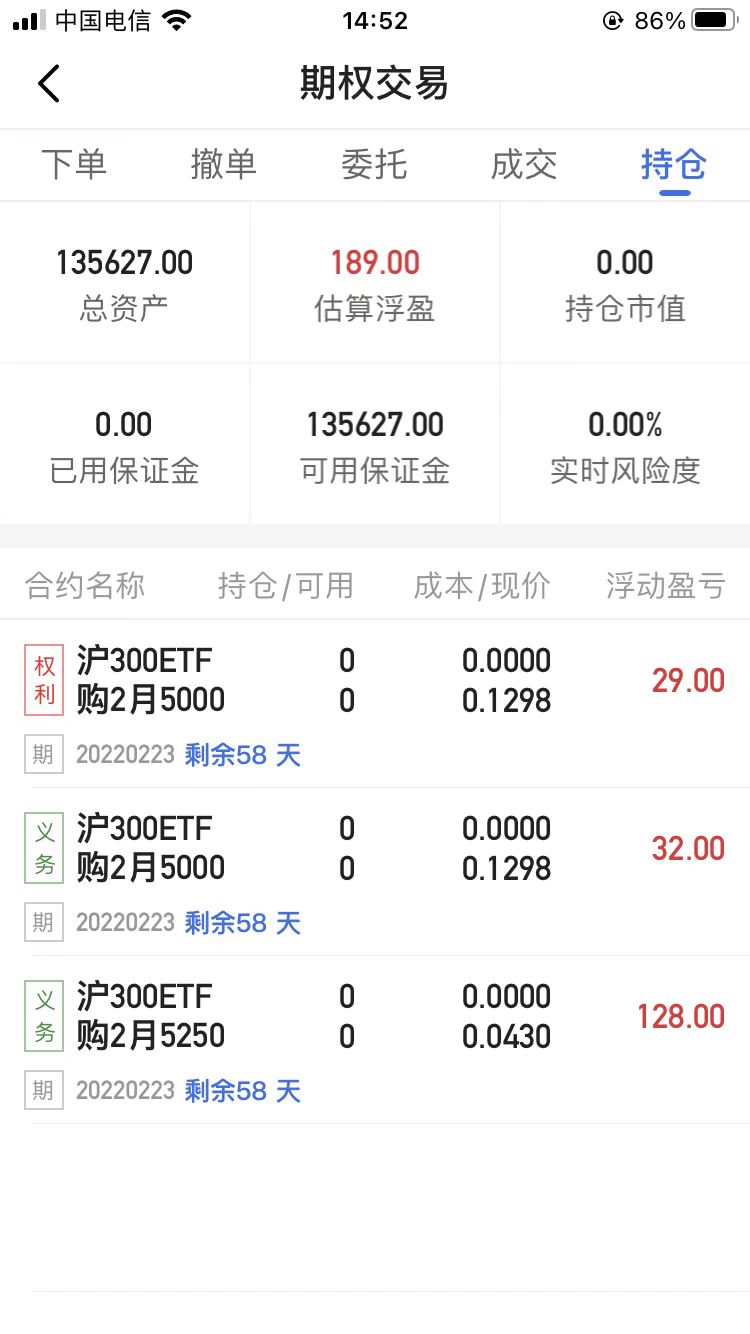
Task: Switch to the 下单 tab
Action: pos(74,165)
